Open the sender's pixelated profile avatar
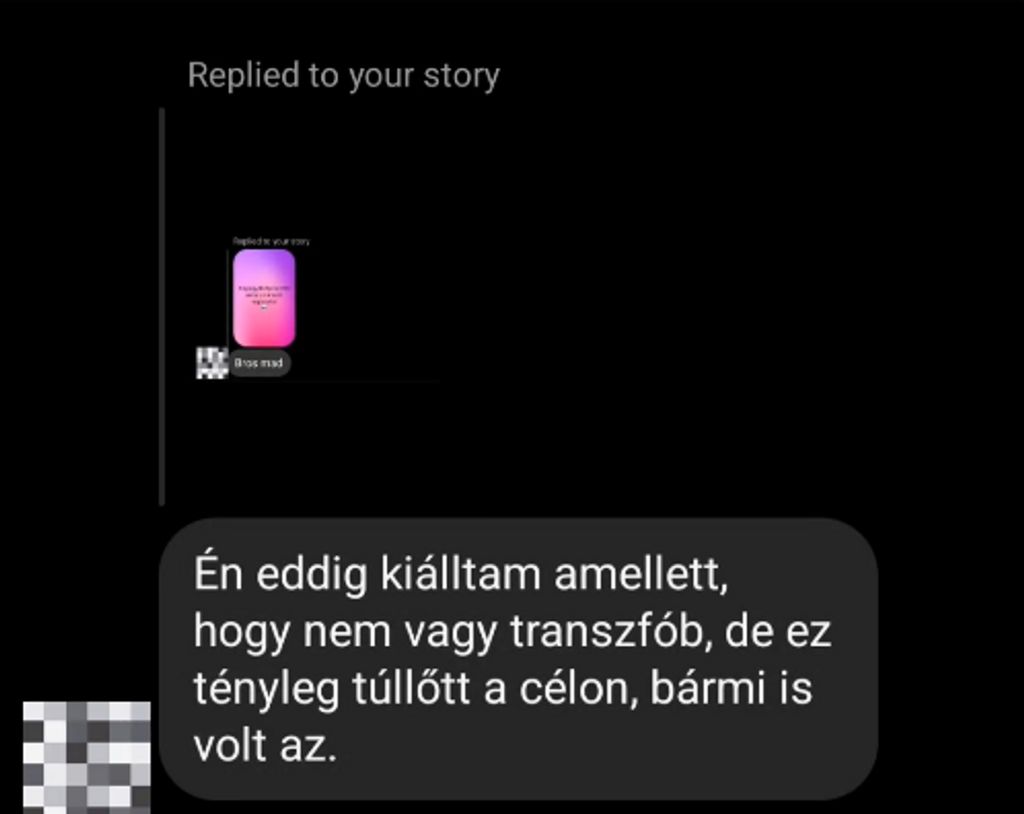Image resolution: width=1024 pixels, height=814 pixels. (86, 756)
